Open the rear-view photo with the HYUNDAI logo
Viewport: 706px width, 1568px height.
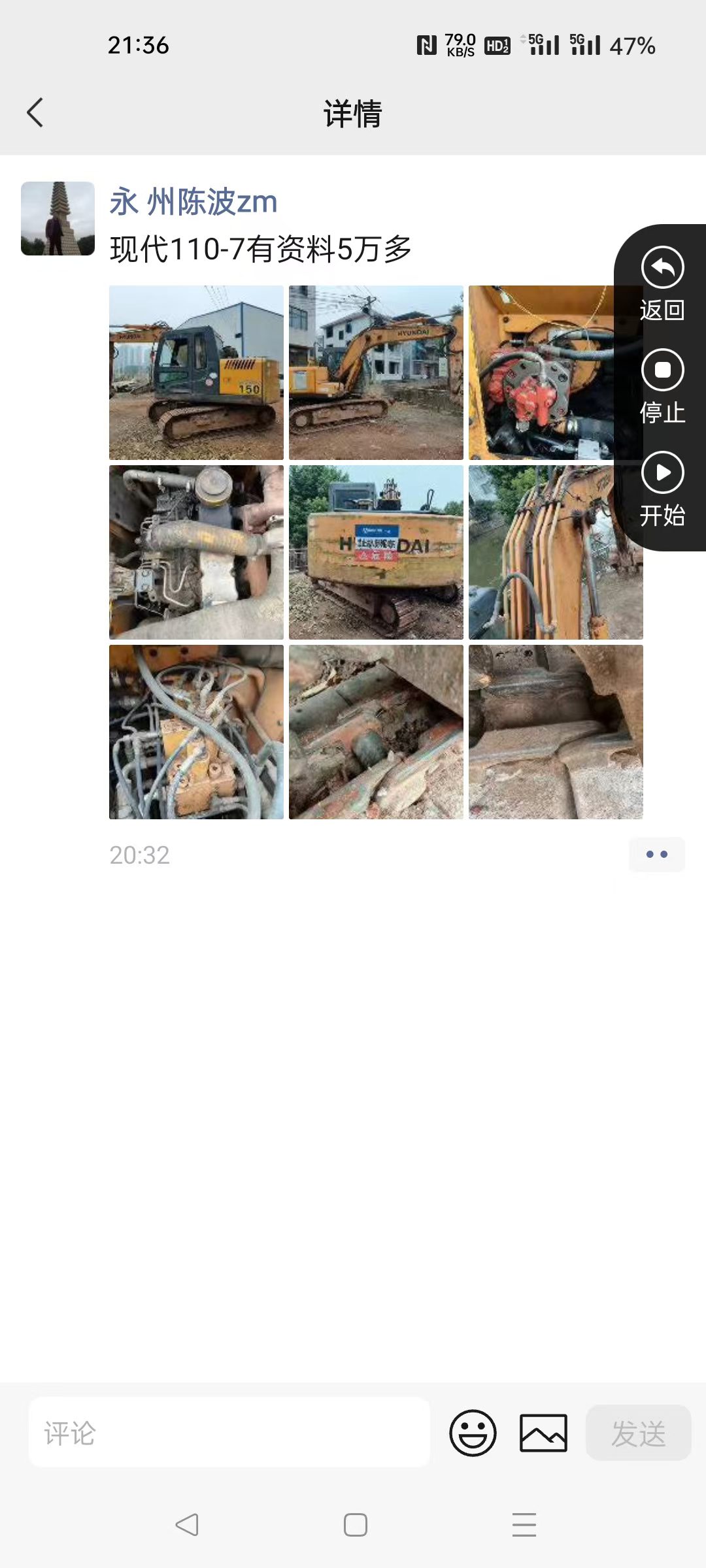(x=376, y=552)
